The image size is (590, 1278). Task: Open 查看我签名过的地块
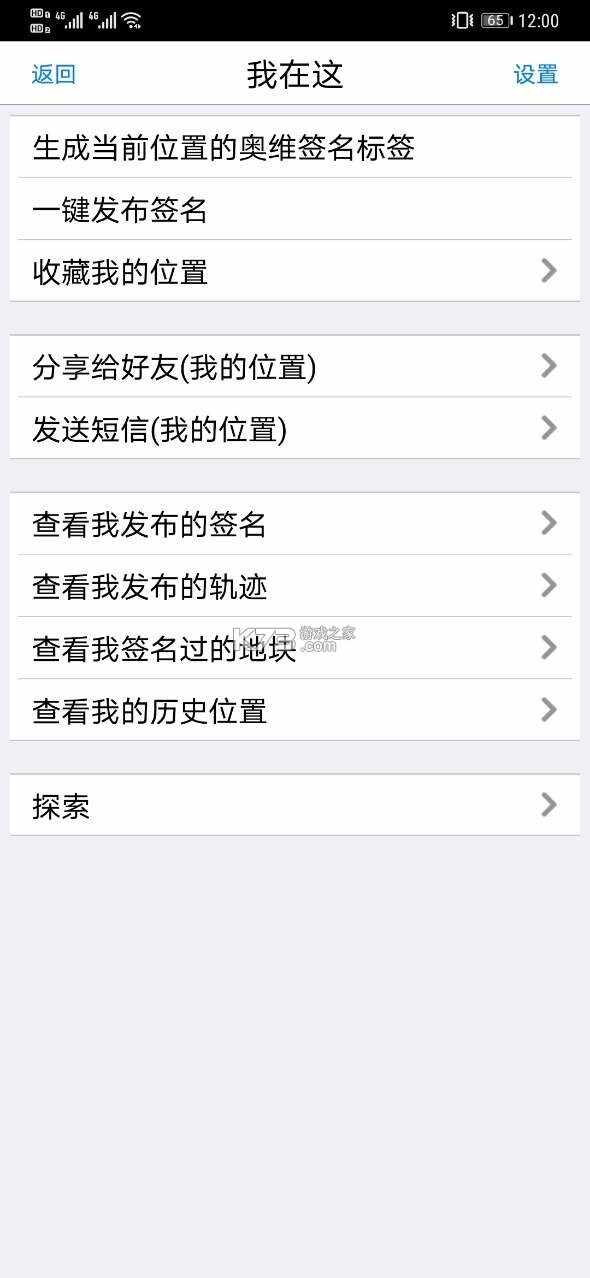295,647
